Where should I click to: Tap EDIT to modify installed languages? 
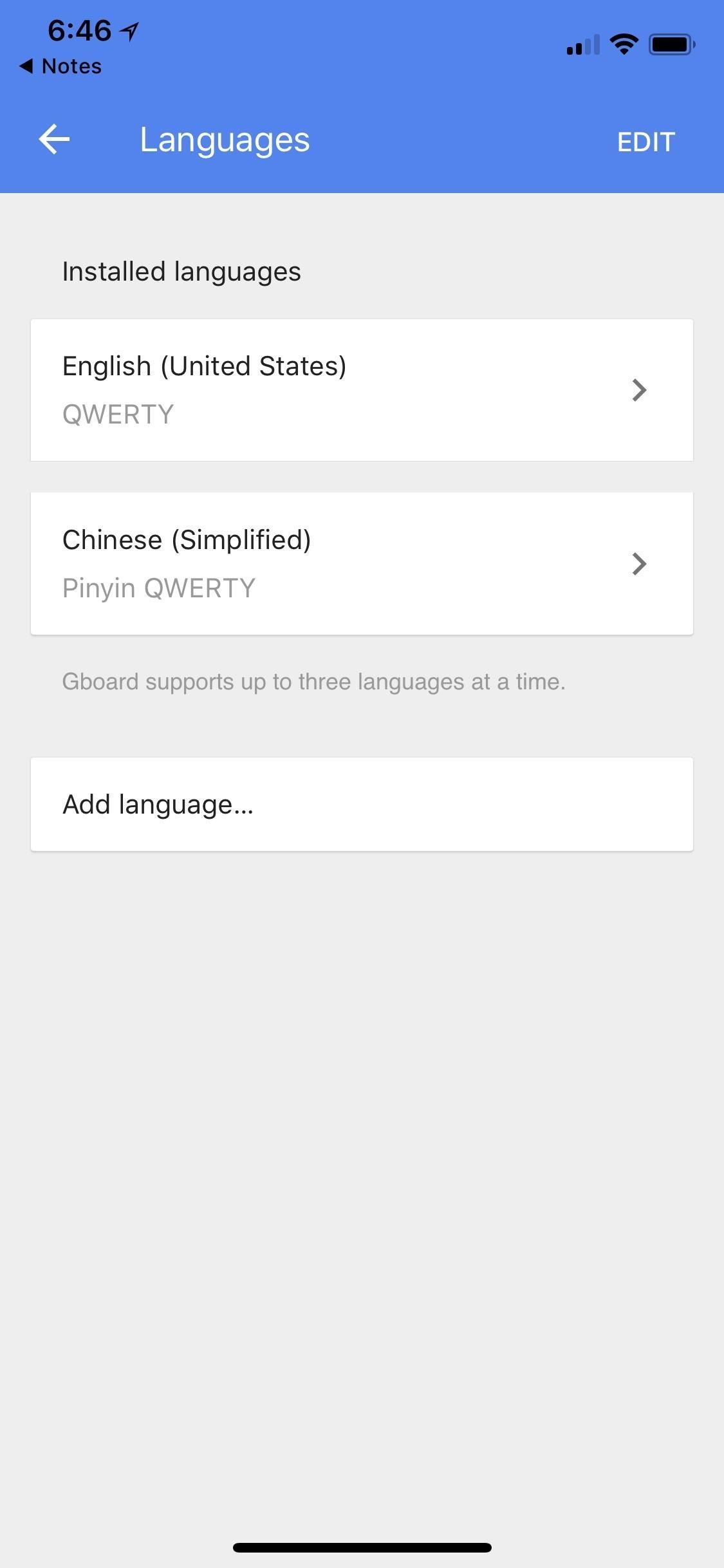click(x=645, y=140)
